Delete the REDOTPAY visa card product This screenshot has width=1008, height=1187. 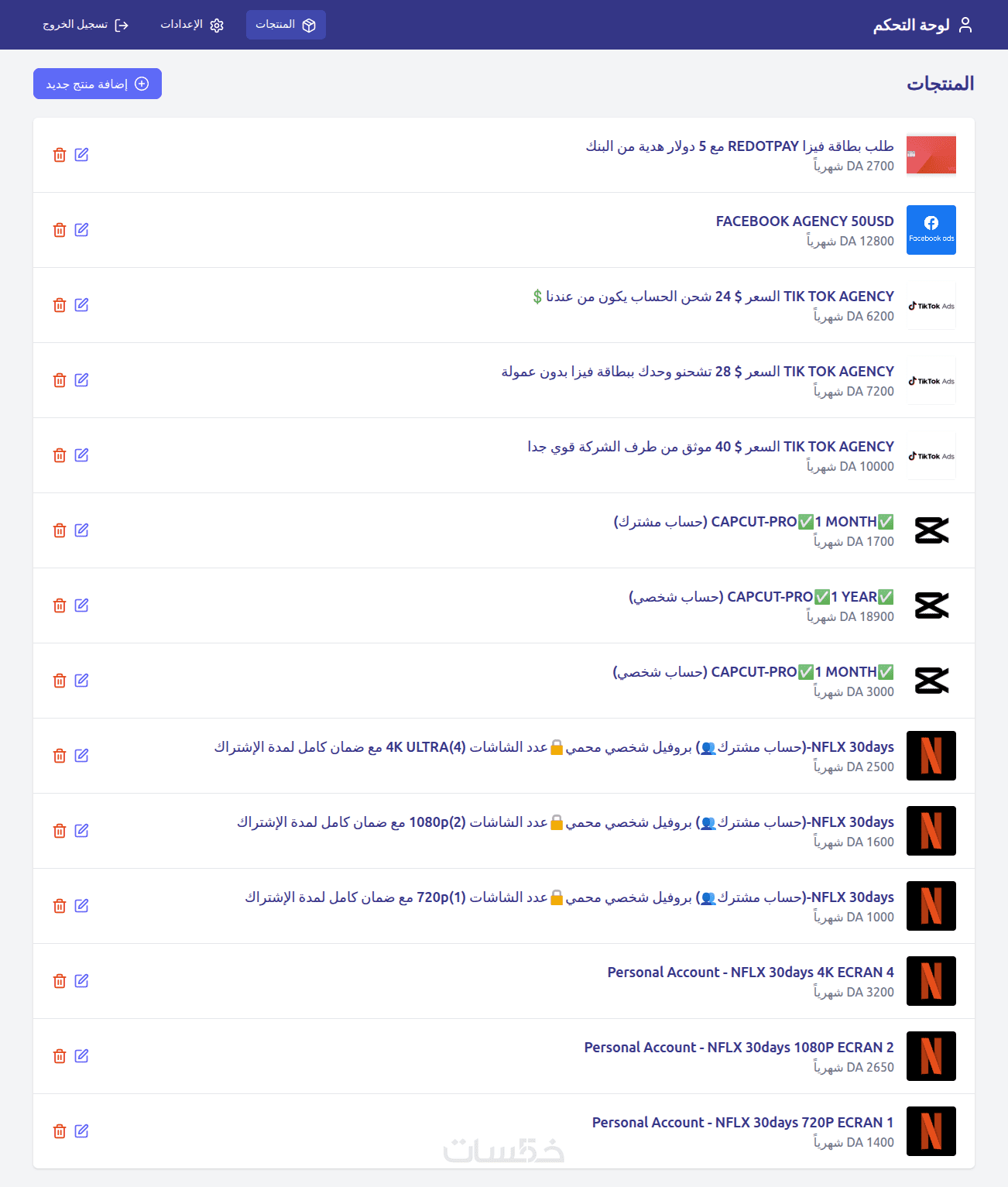(x=60, y=155)
